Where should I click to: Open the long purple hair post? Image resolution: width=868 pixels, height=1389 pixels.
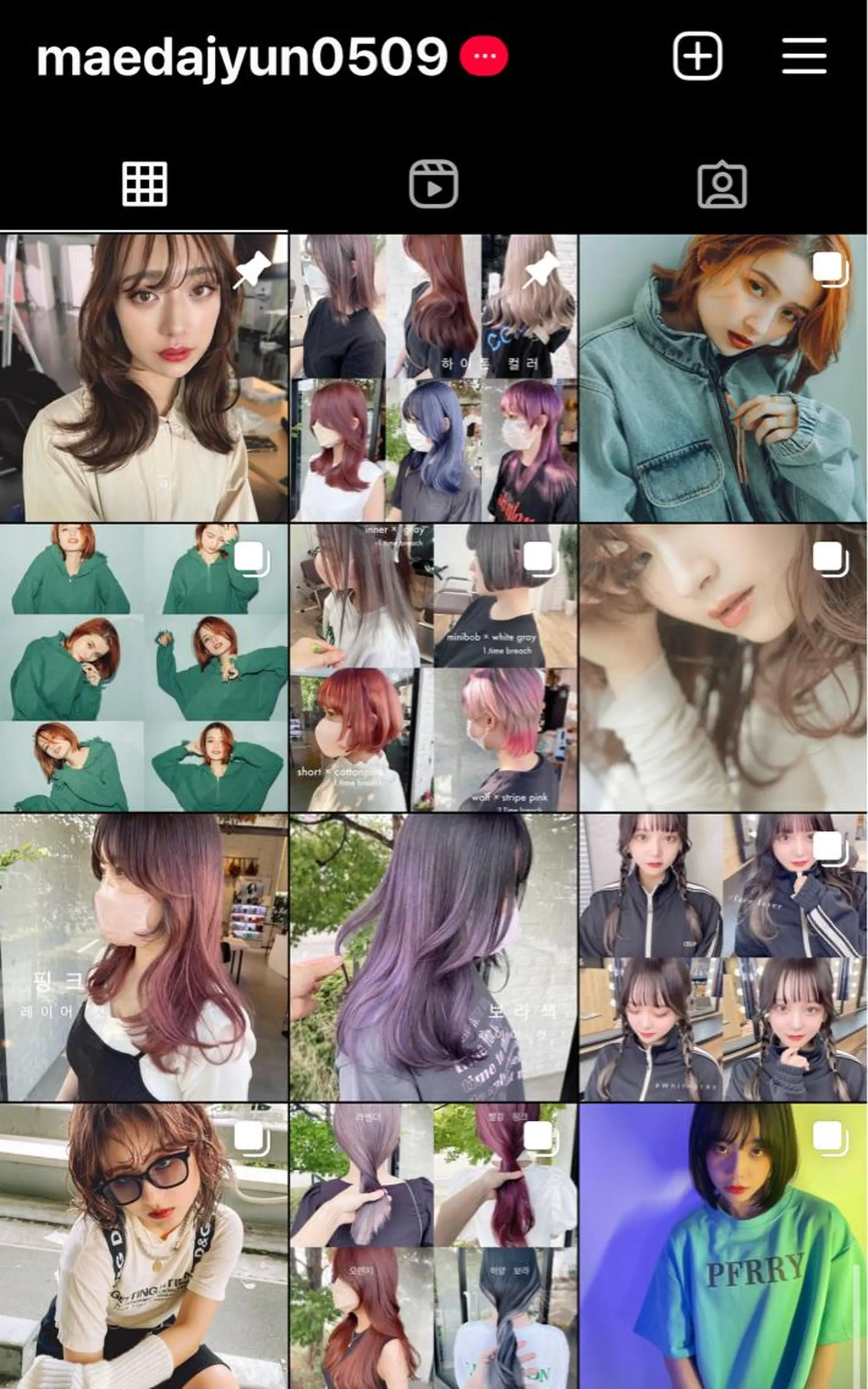point(434,957)
